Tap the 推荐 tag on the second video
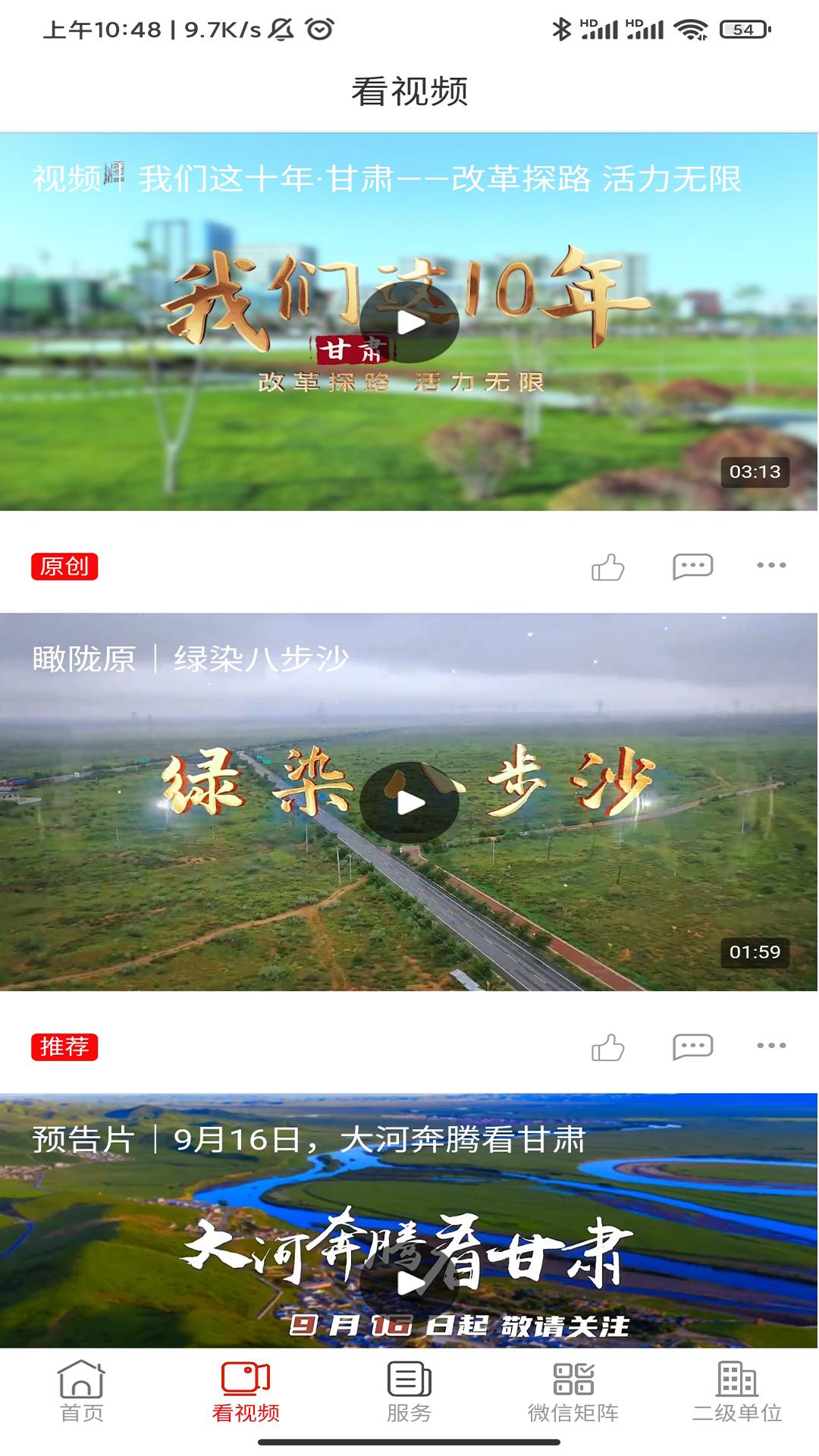 tap(64, 1046)
